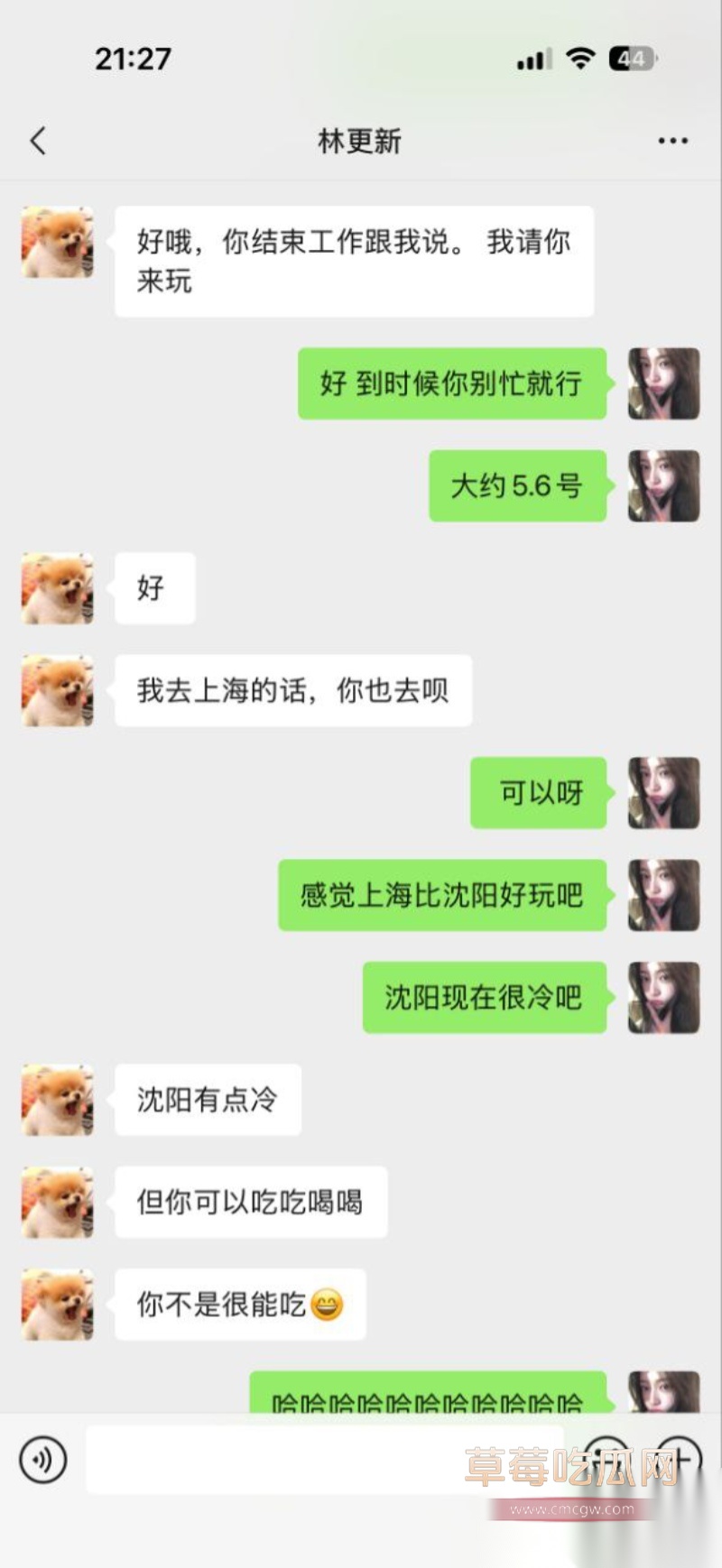Tap the Wi-Fi icon in status bar

580,58
